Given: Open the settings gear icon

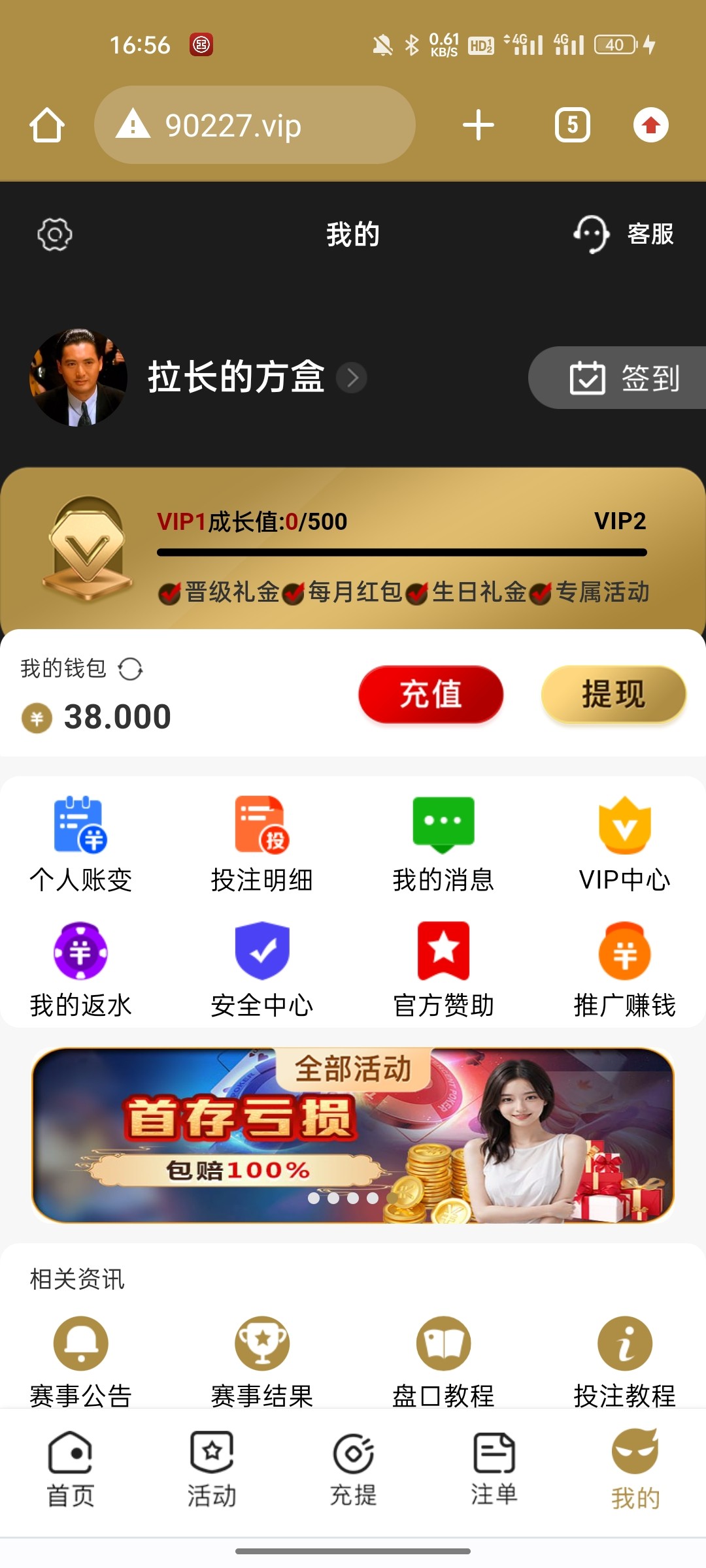Looking at the screenshot, I should (55, 235).
